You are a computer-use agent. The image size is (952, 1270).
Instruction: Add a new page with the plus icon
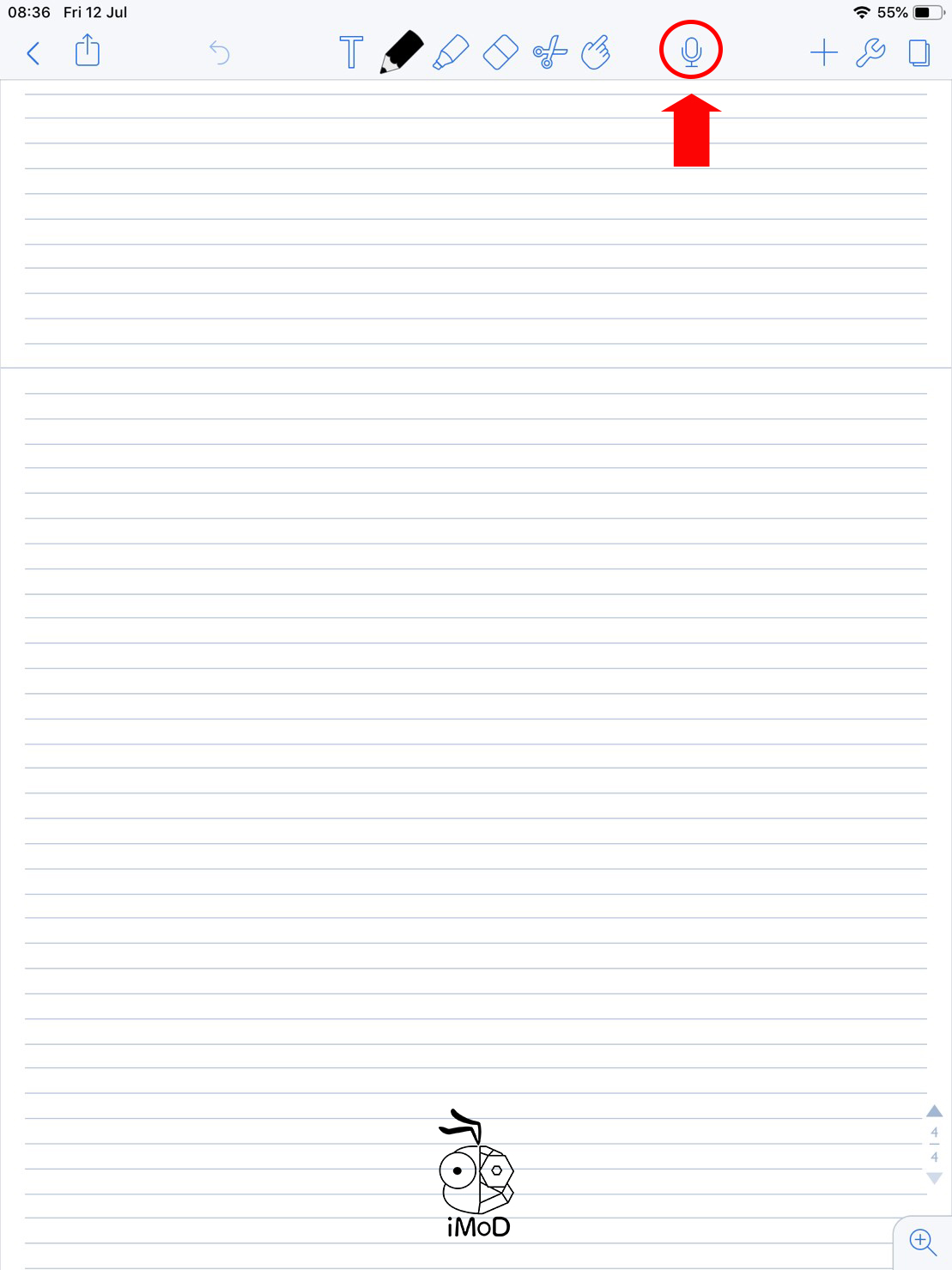(x=823, y=52)
